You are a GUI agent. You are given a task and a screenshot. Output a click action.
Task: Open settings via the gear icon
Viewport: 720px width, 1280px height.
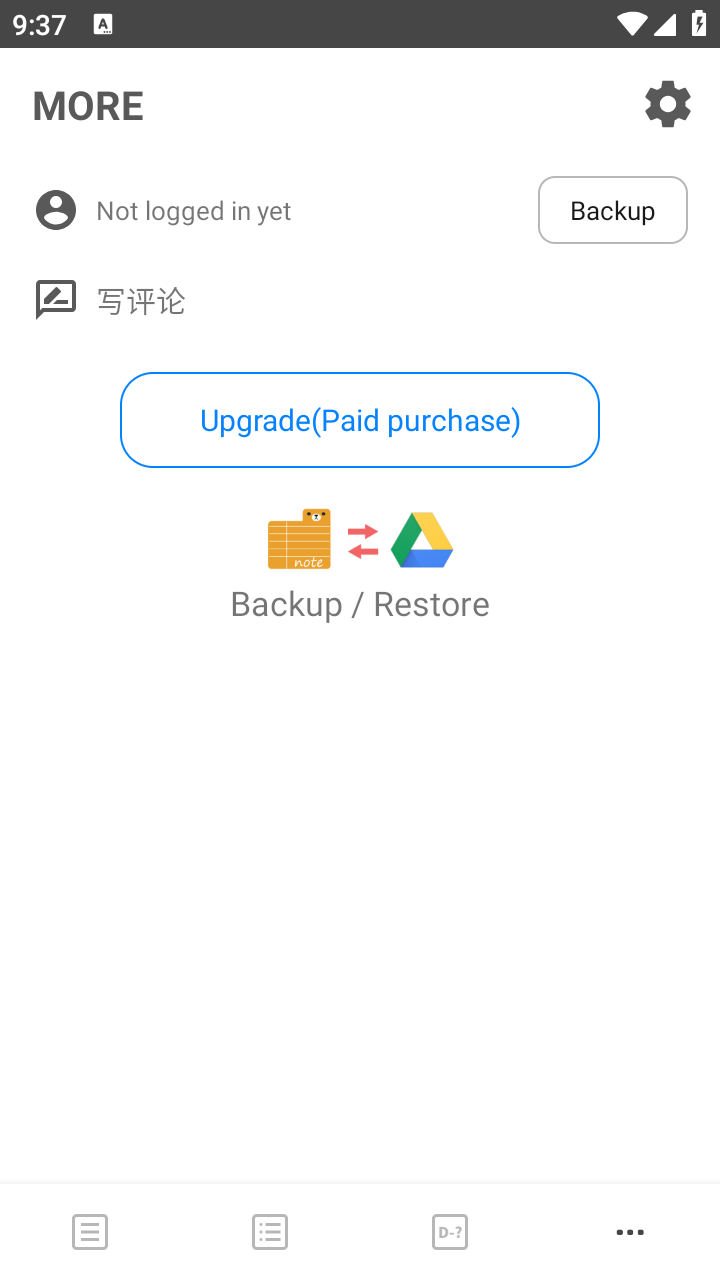pyautogui.click(x=668, y=104)
